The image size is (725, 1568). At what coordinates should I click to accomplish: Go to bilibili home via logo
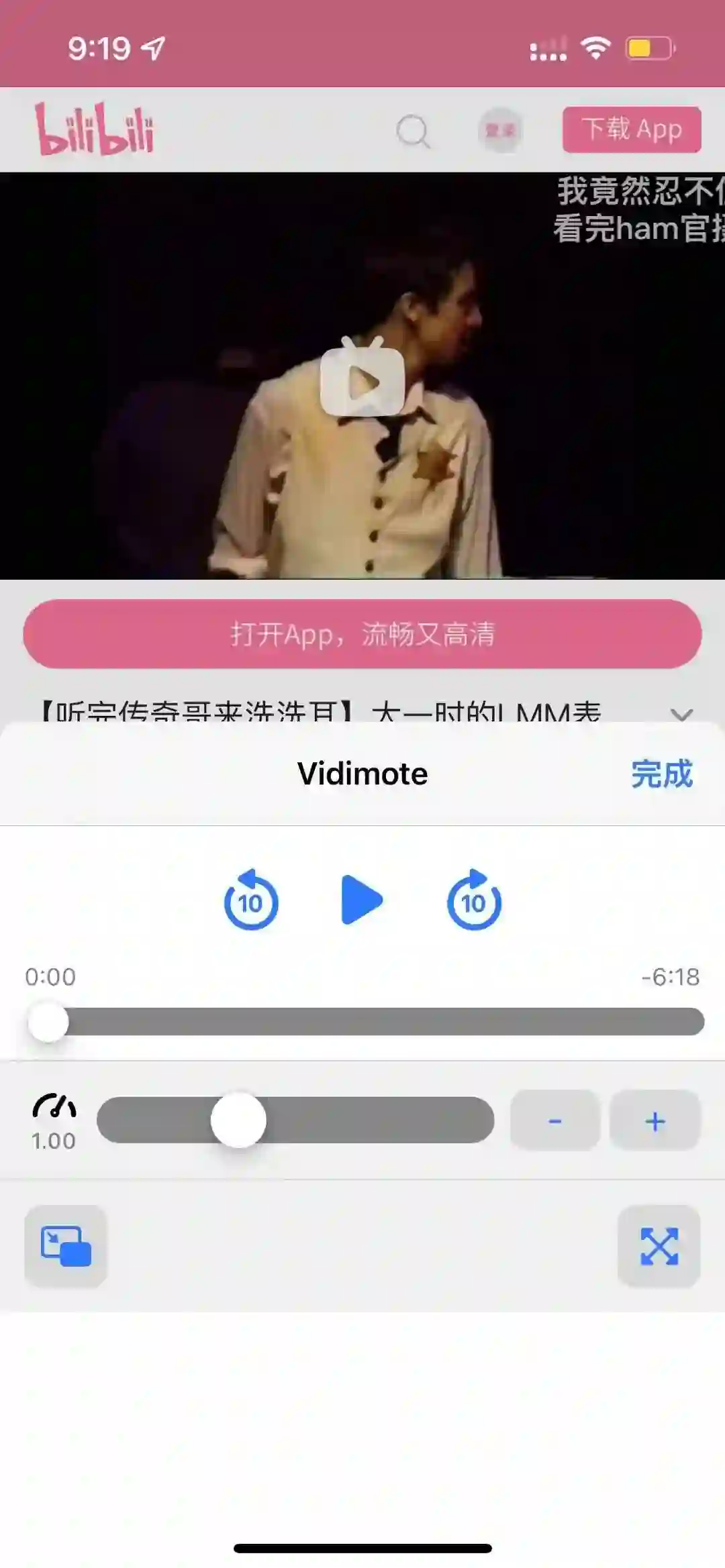(x=95, y=129)
